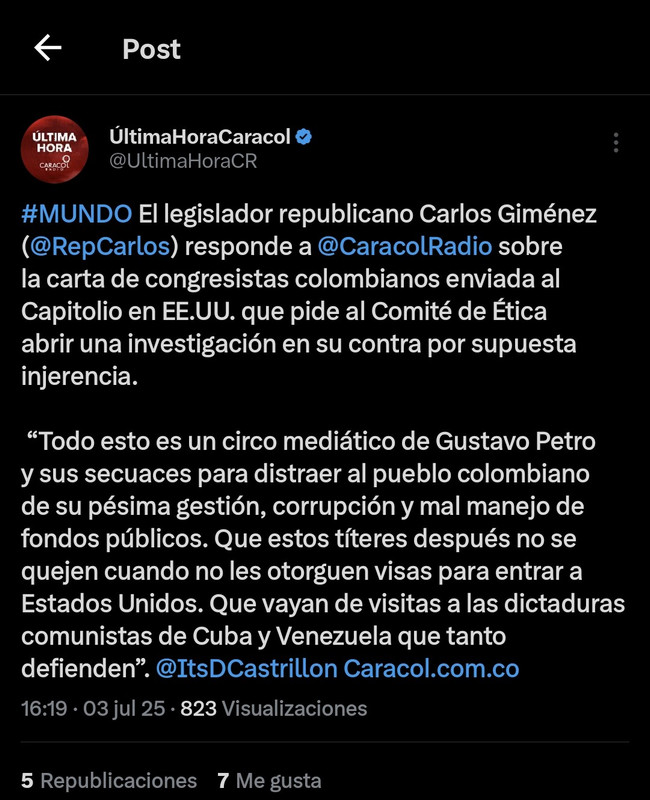Open the post's three-dot overflow menu
650x800 pixels.
pyautogui.click(x=616, y=143)
